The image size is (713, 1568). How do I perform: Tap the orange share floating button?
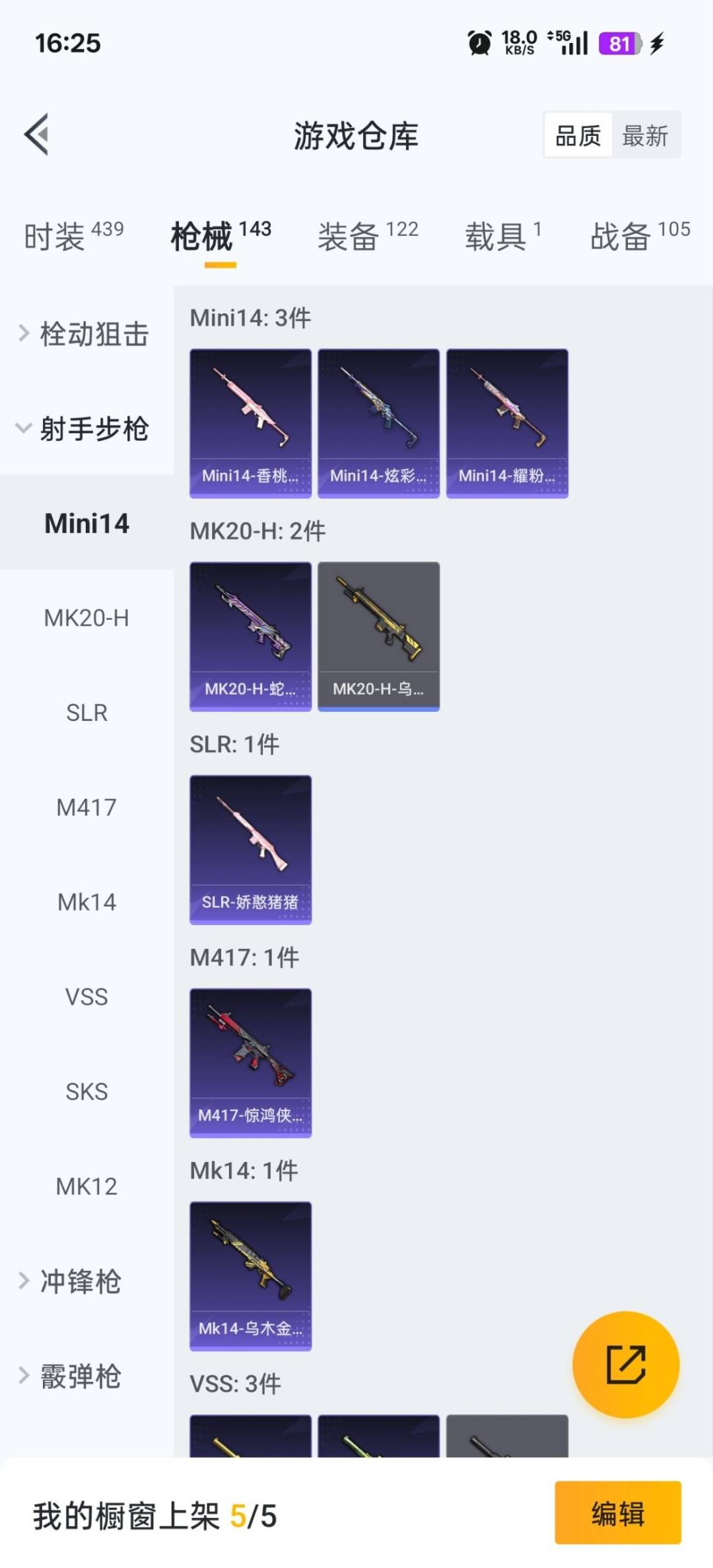[x=625, y=1364]
